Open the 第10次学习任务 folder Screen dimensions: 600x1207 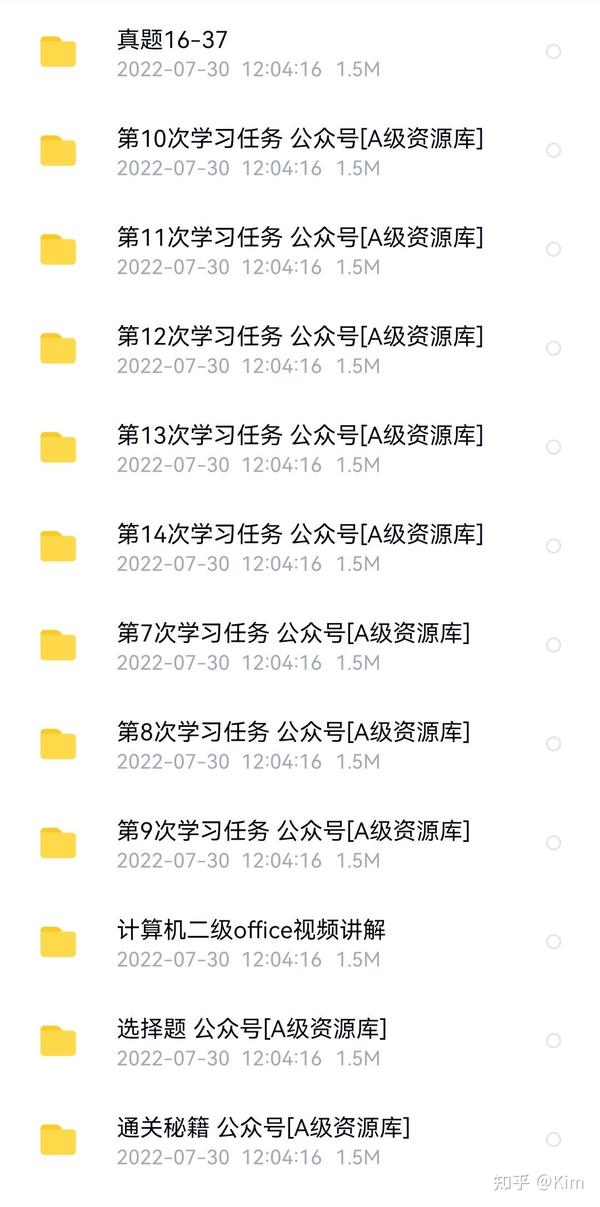(300, 151)
